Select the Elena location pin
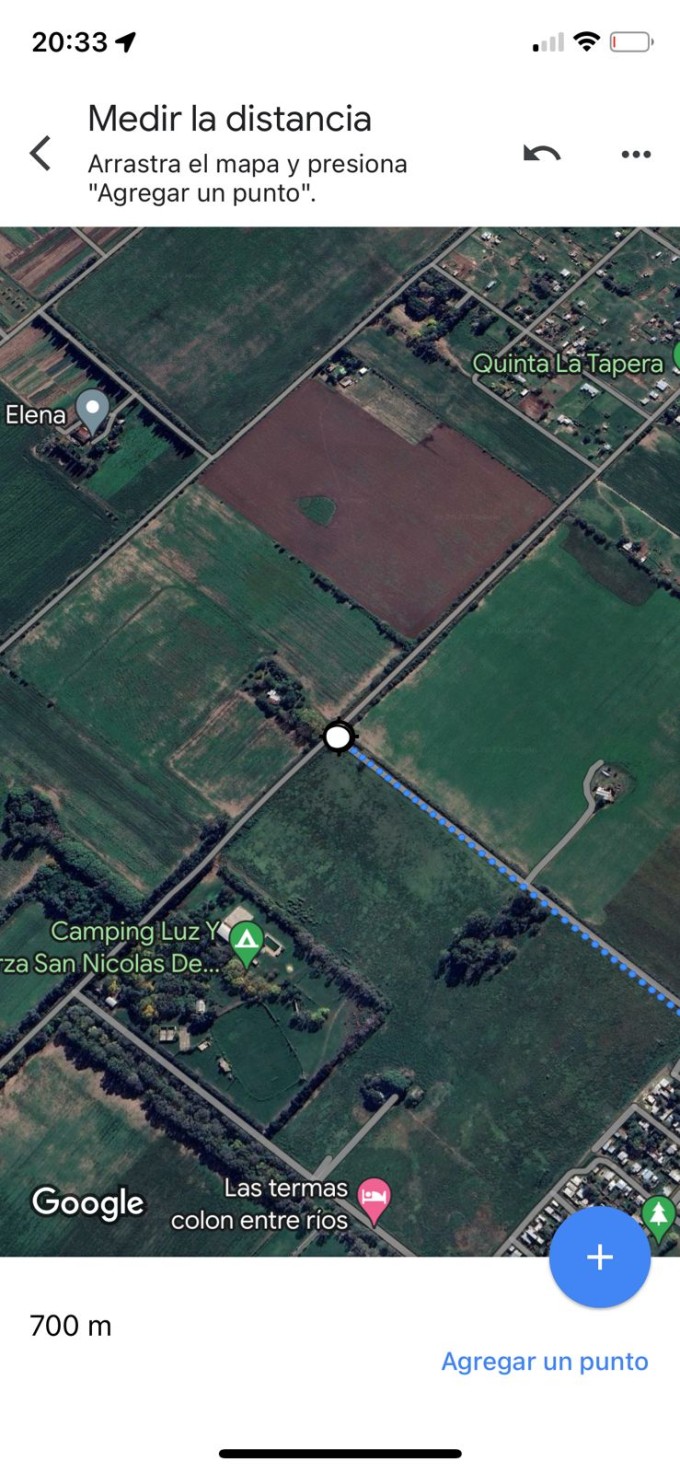The image size is (680, 1473). [93, 410]
